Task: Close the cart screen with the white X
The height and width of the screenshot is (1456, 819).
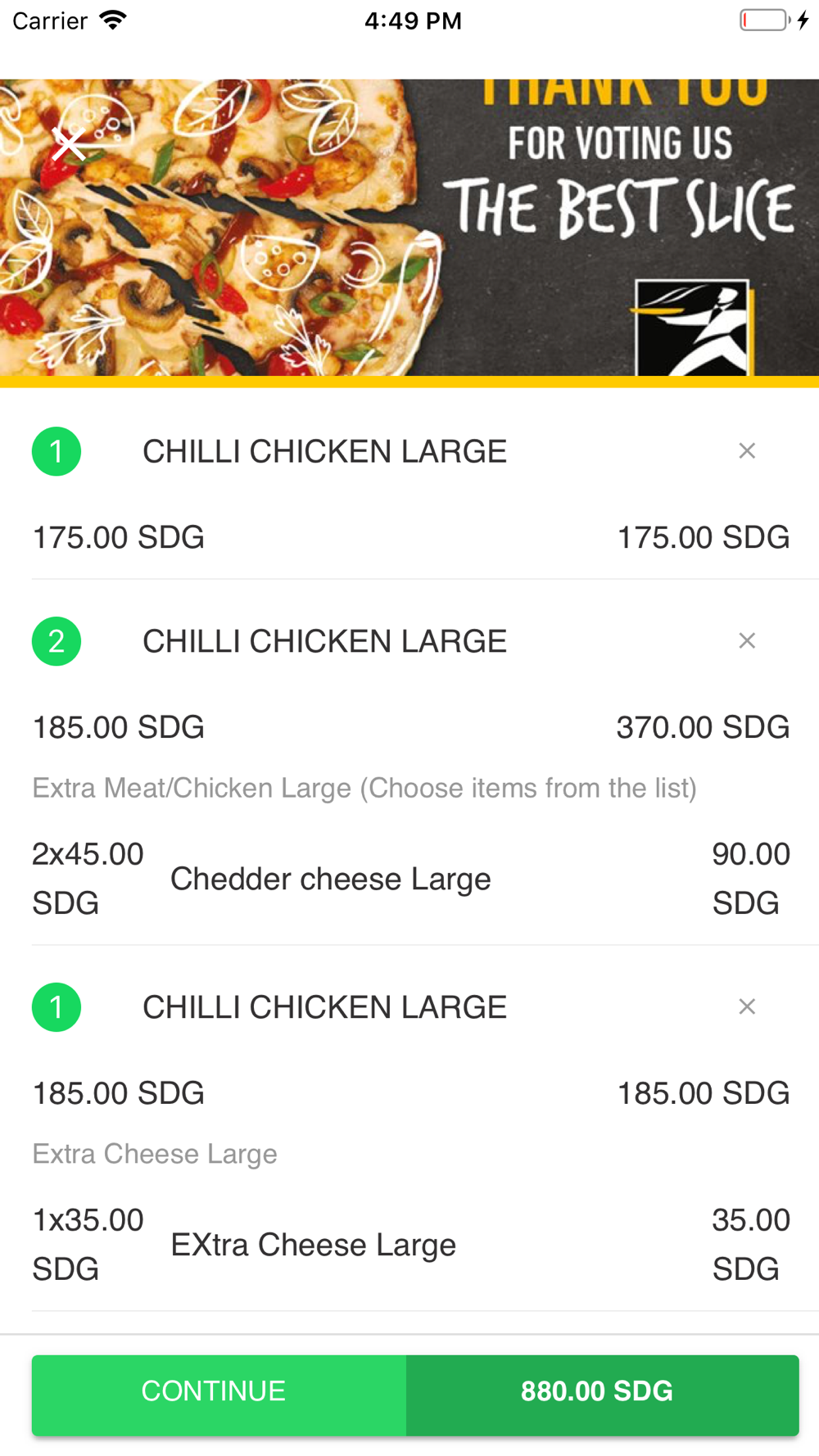Action: (69, 145)
